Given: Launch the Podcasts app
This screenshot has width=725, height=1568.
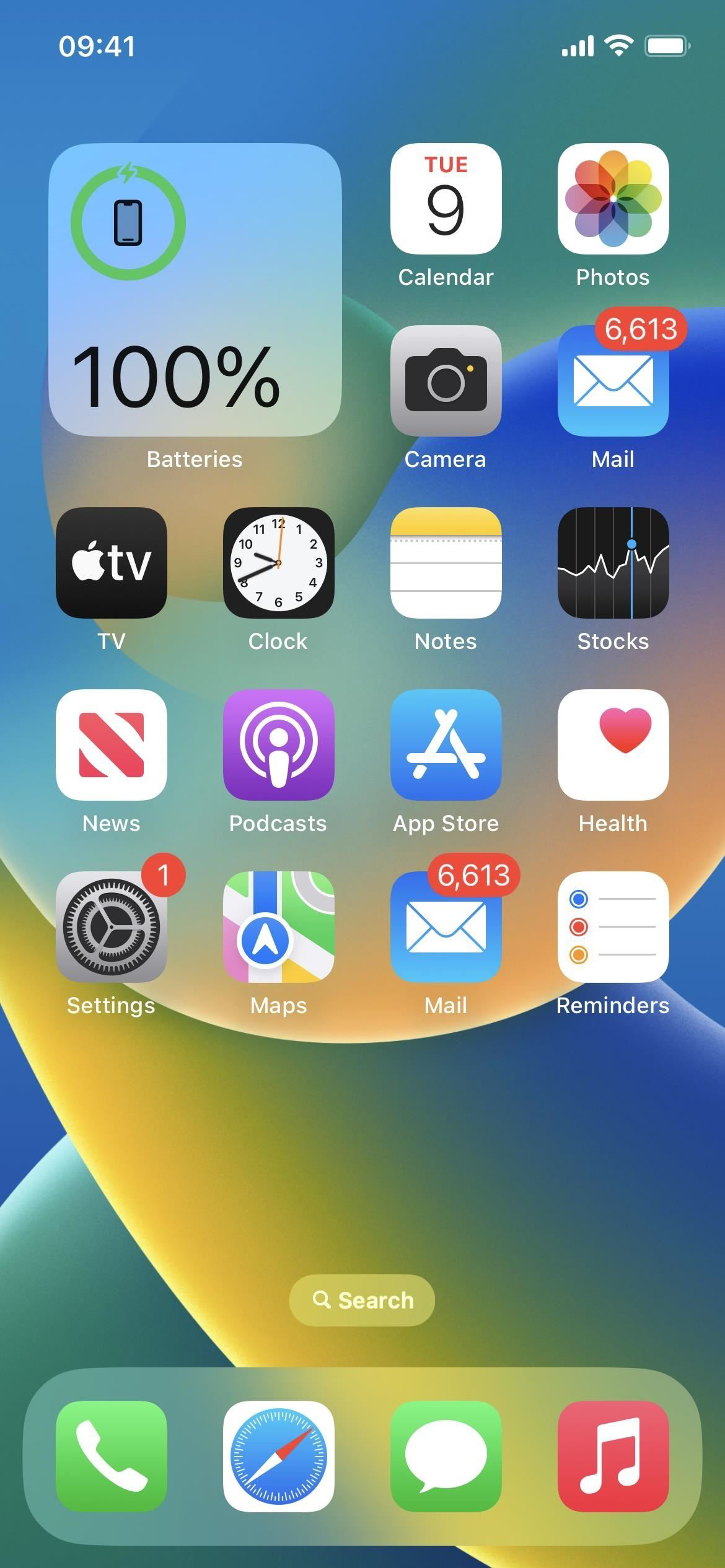Looking at the screenshot, I should click(278, 745).
